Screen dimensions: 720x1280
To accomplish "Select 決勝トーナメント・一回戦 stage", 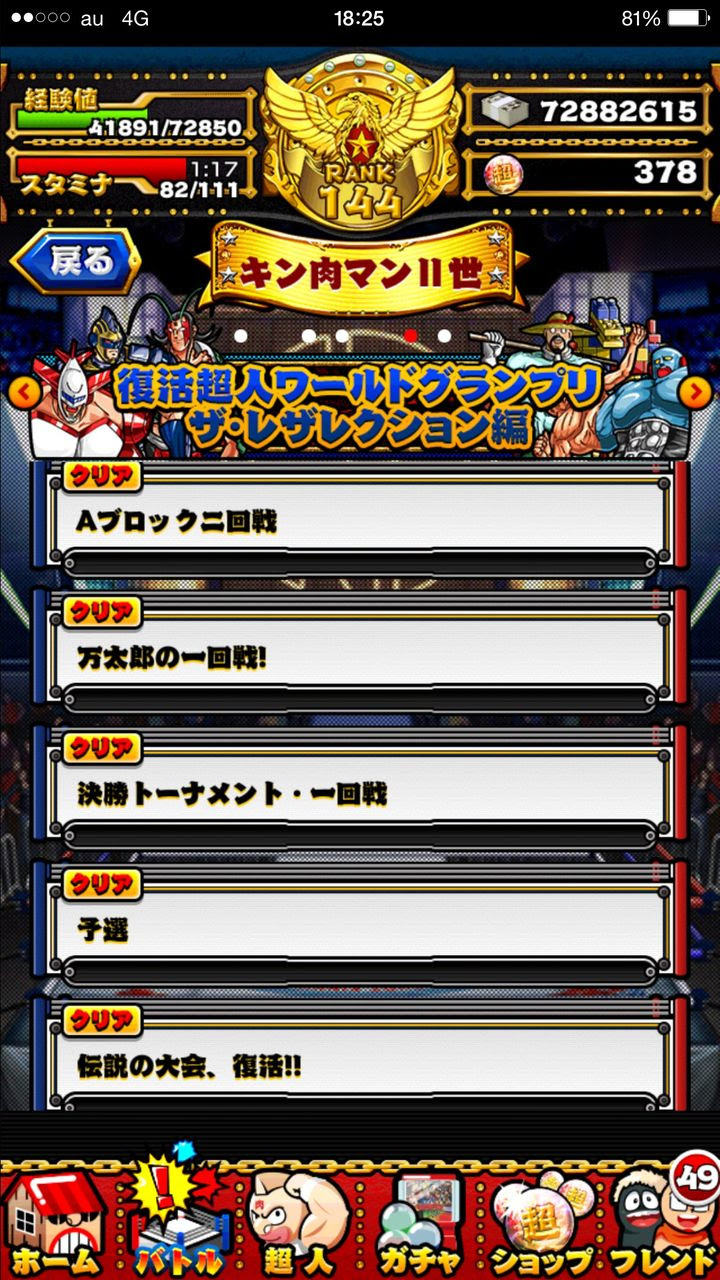I will coord(360,793).
